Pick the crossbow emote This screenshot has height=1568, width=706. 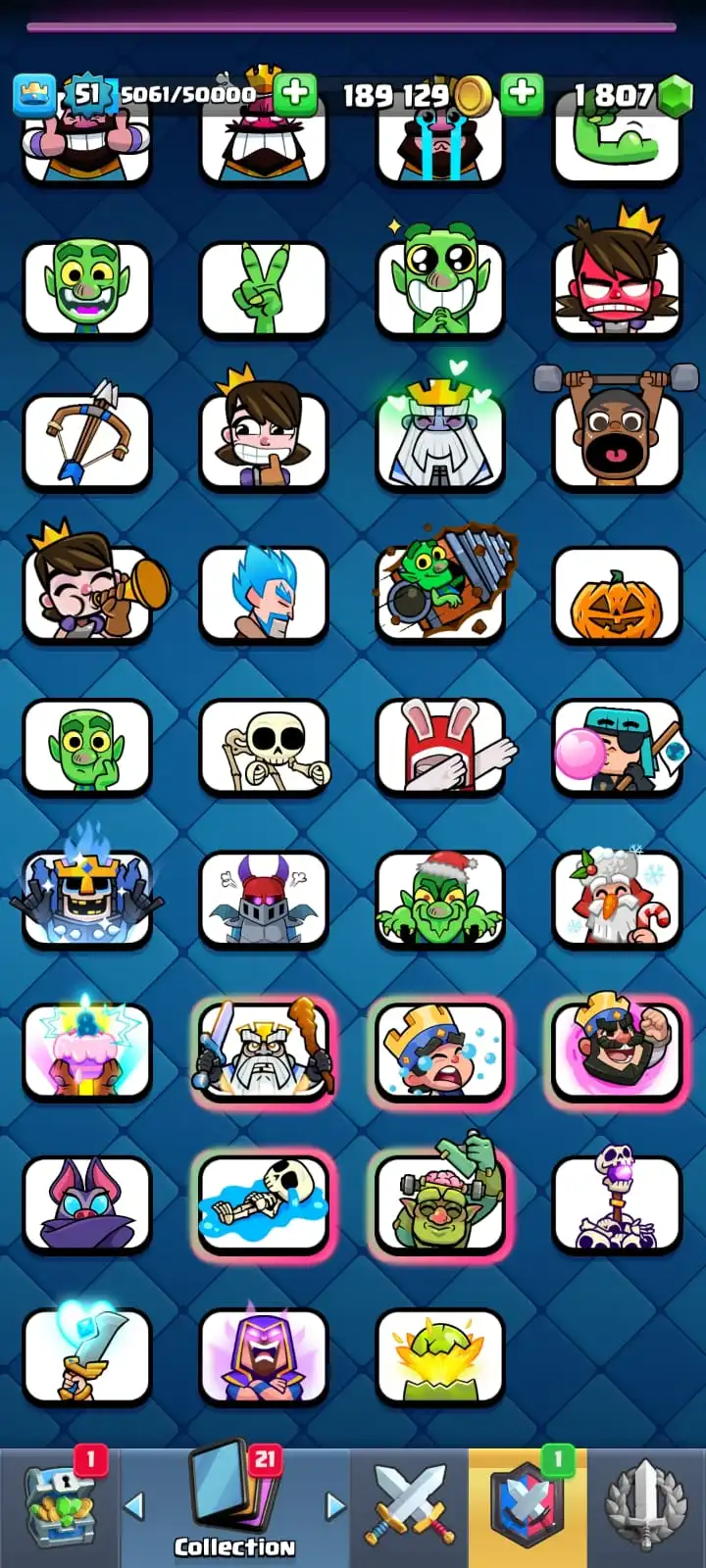click(x=87, y=441)
